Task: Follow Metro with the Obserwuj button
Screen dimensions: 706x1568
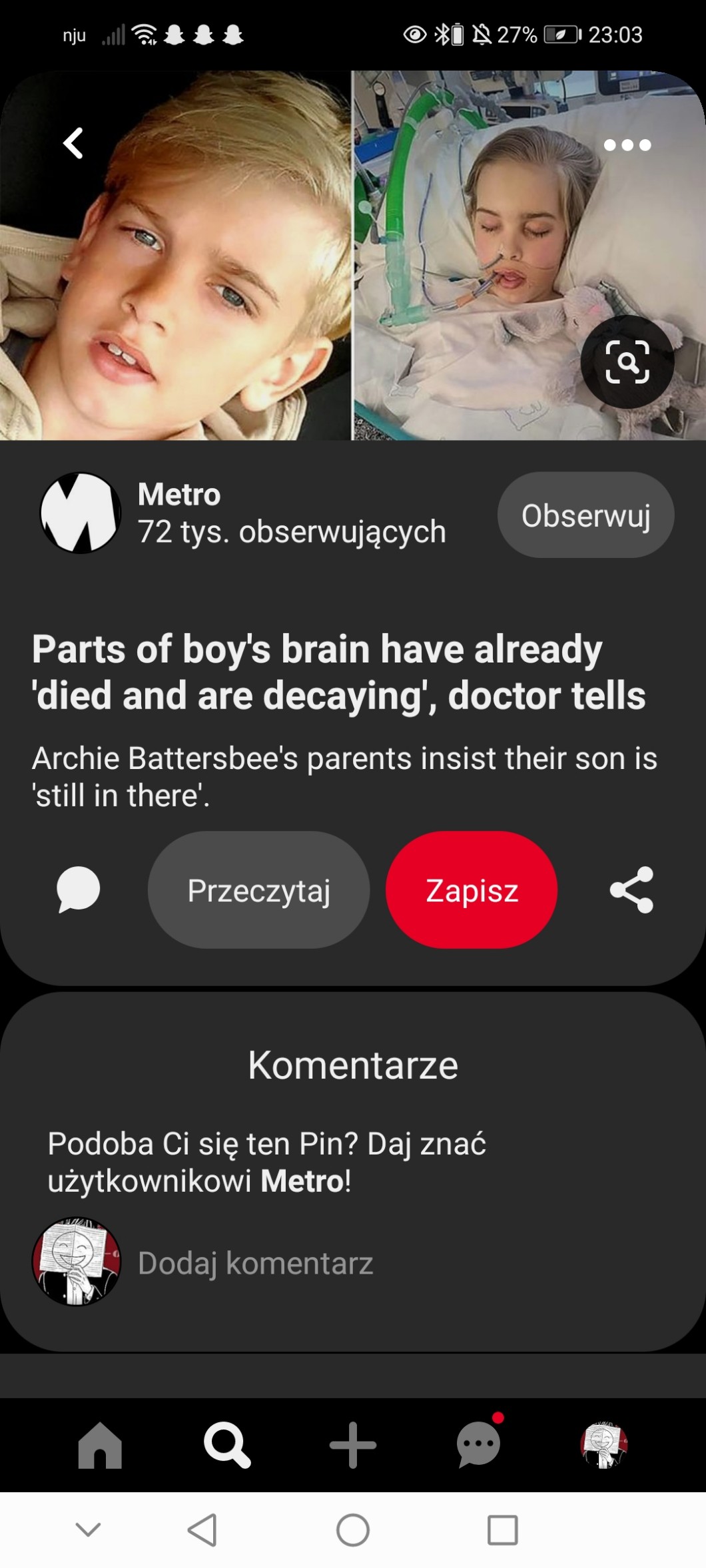Action: tap(585, 515)
